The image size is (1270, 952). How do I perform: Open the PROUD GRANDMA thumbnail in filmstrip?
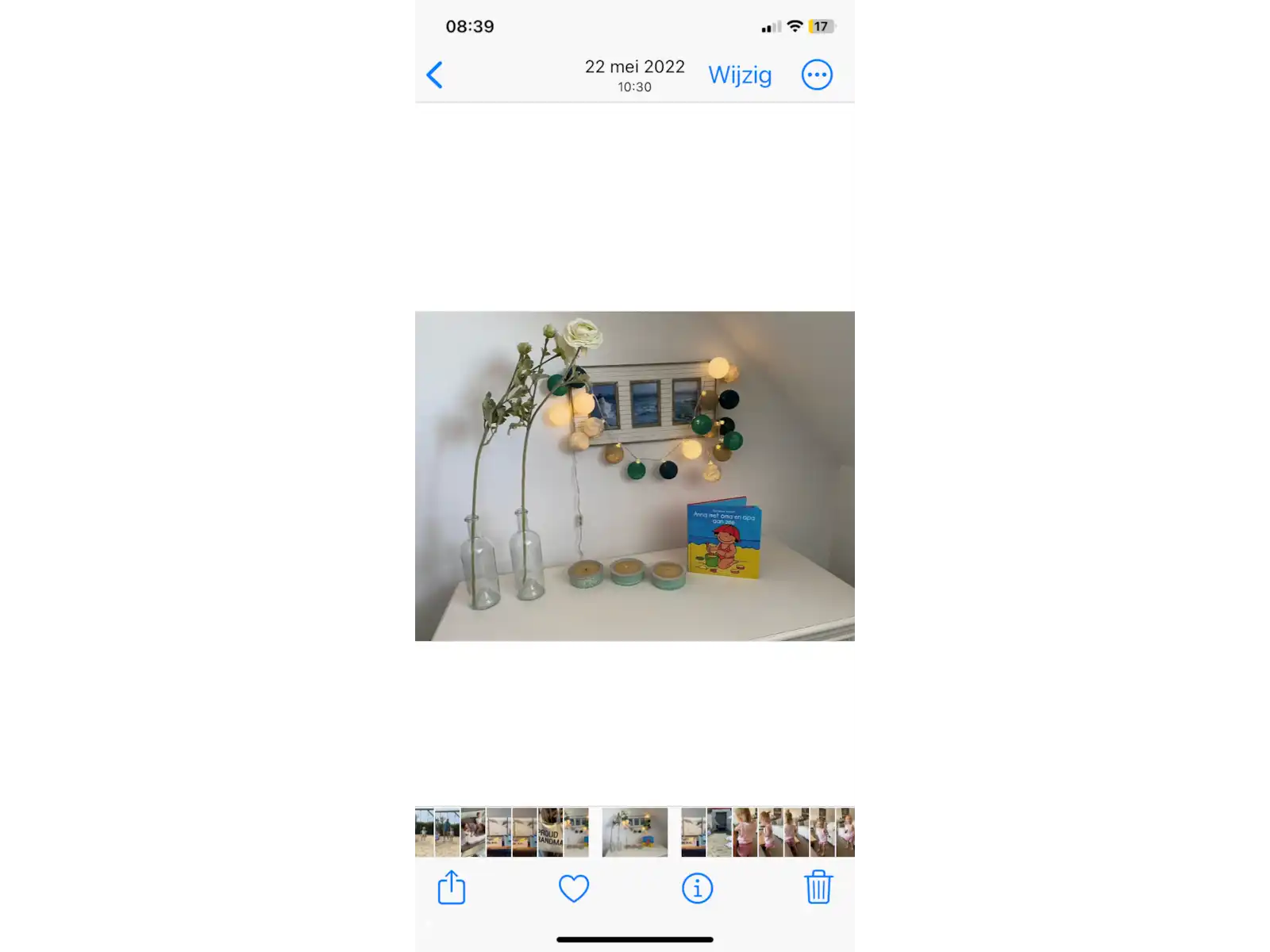tap(550, 832)
